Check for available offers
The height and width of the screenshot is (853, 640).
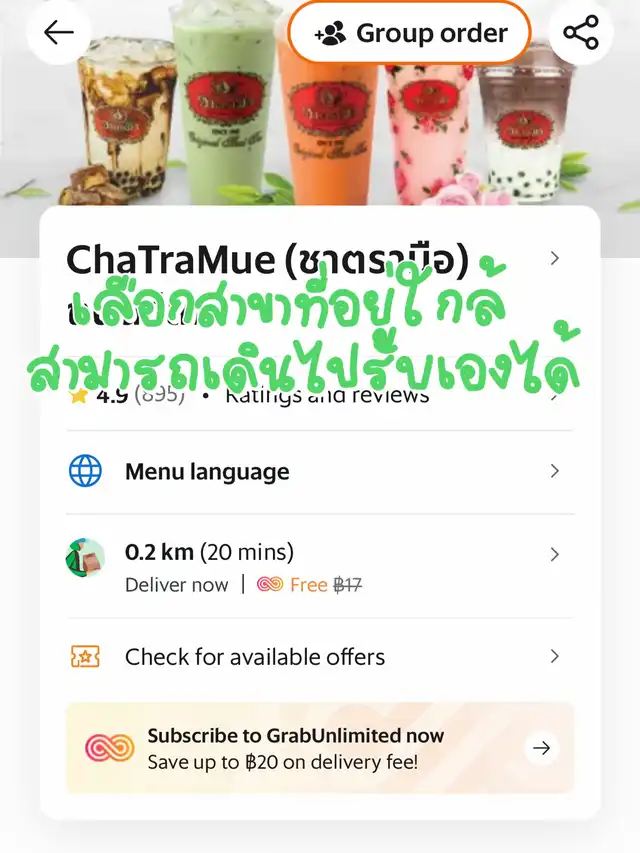[320, 657]
